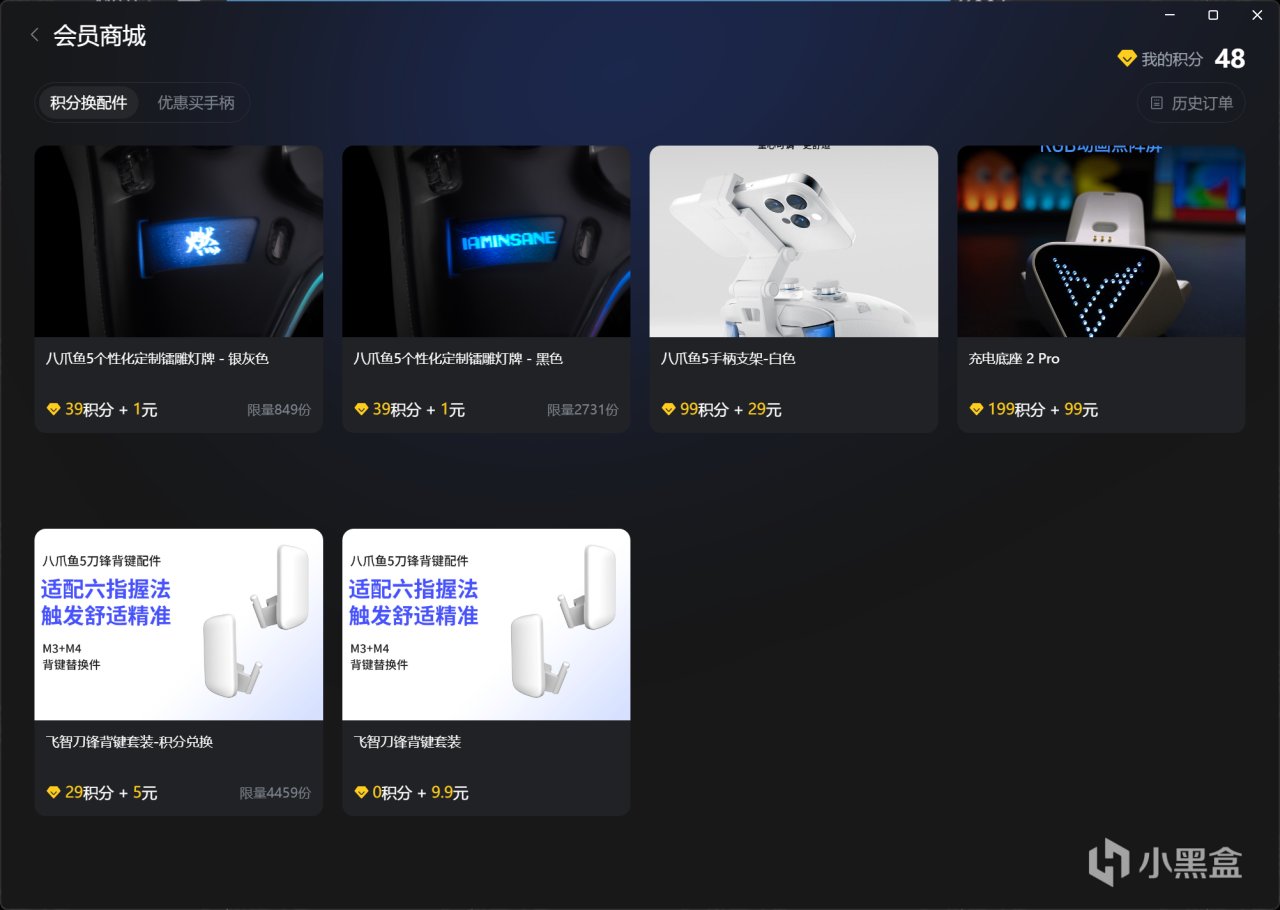
Task: Go back from 会员商城
Action: point(35,35)
